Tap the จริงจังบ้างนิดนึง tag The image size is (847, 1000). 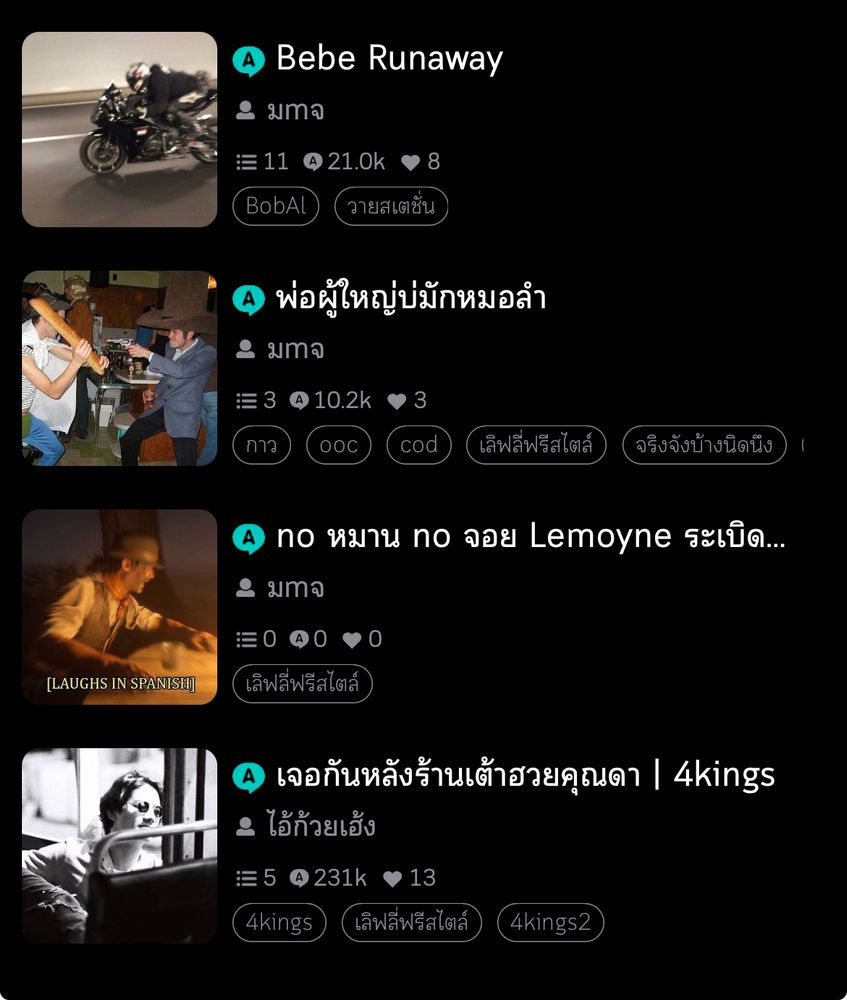pos(704,446)
